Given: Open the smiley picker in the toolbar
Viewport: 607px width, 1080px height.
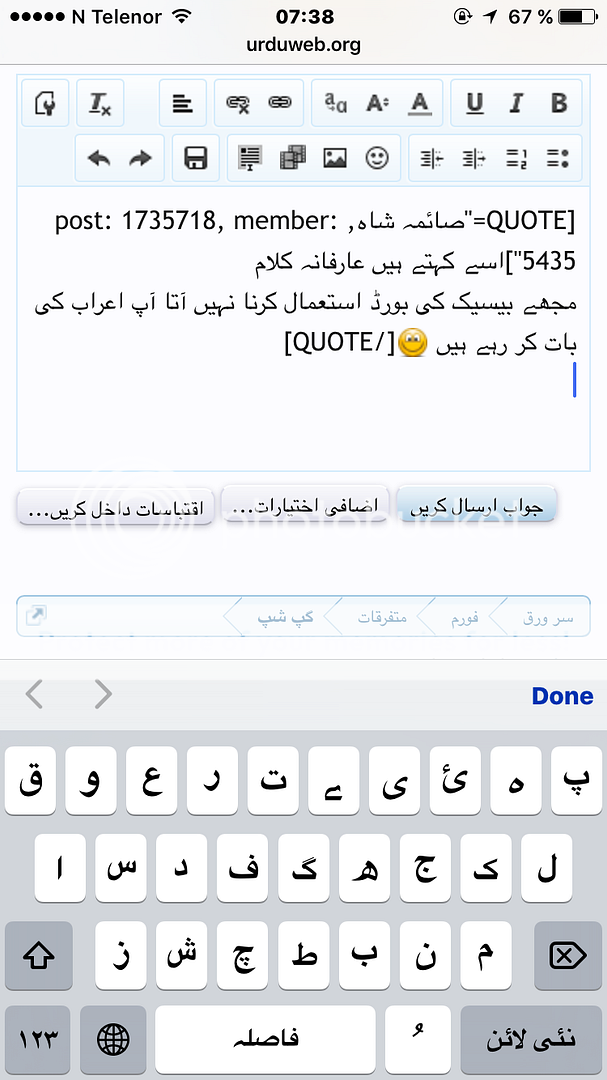Looking at the screenshot, I should (x=377, y=158).
